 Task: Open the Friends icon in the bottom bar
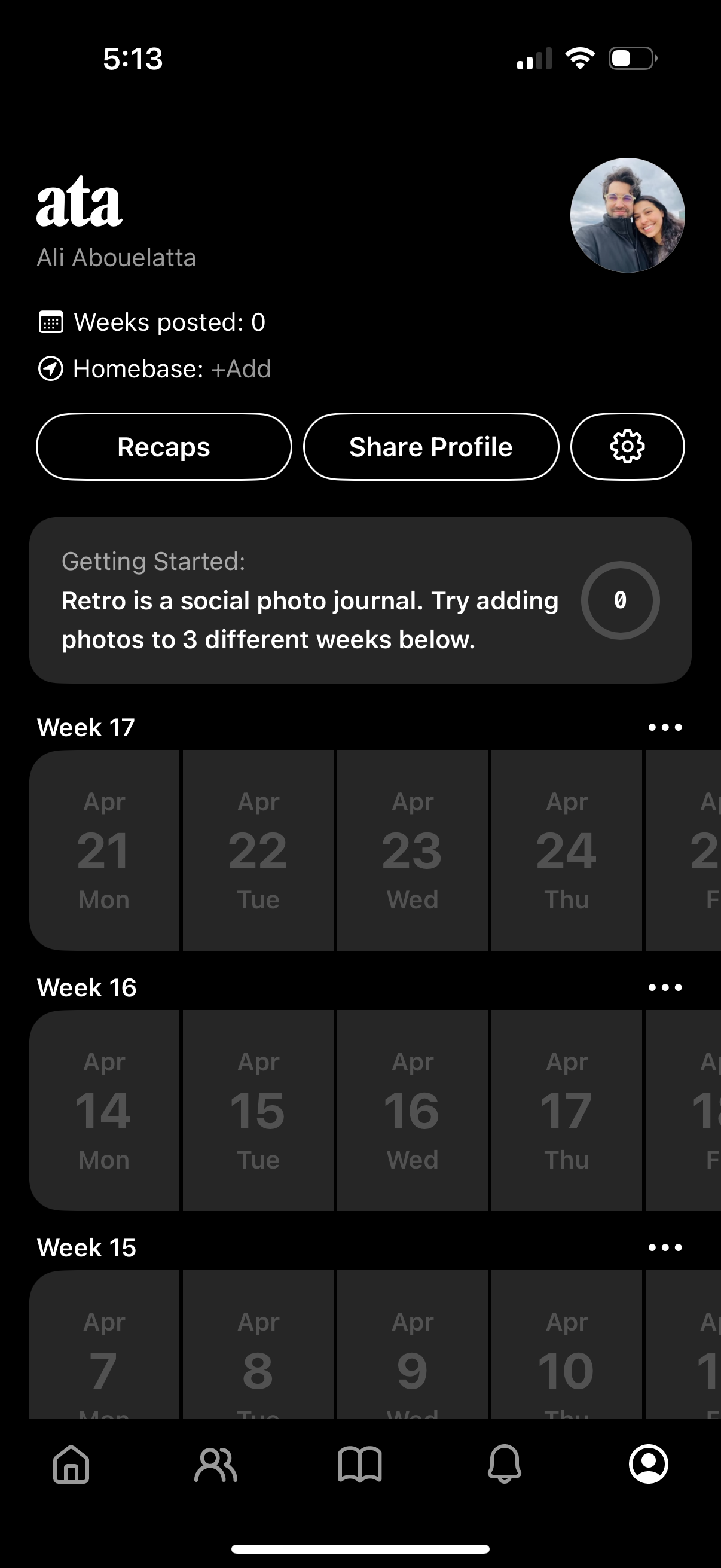pos(216,1465)
